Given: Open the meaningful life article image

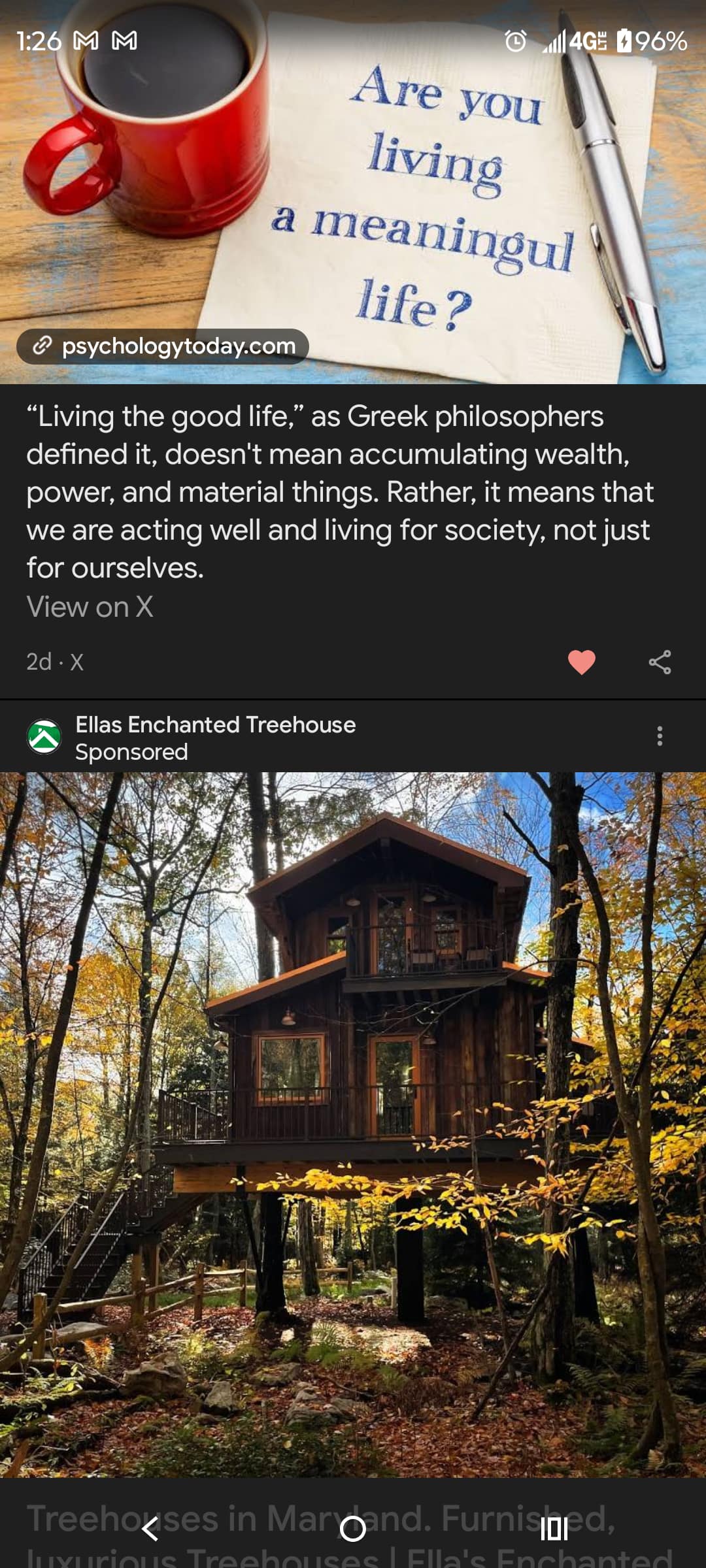Looking at the screenshot, I should pyautogui.click(x=353, y=189).
